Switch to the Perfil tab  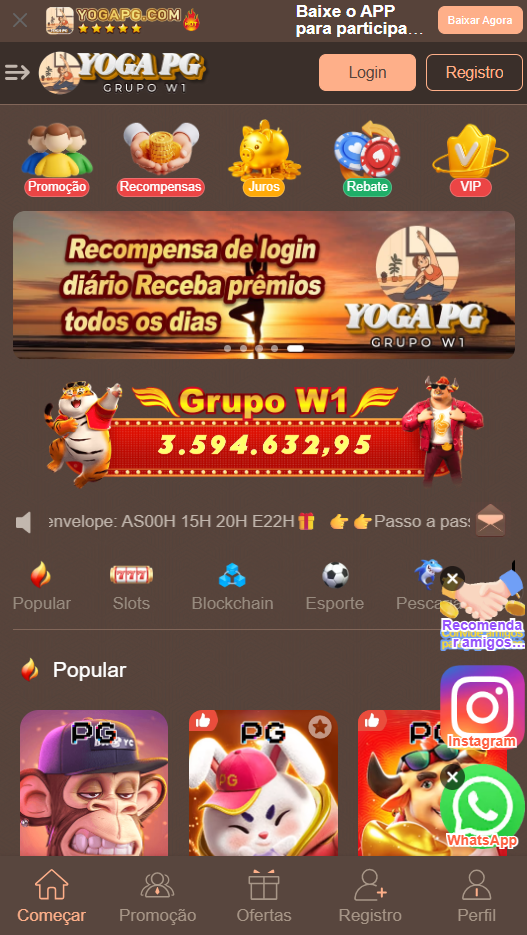476,896
